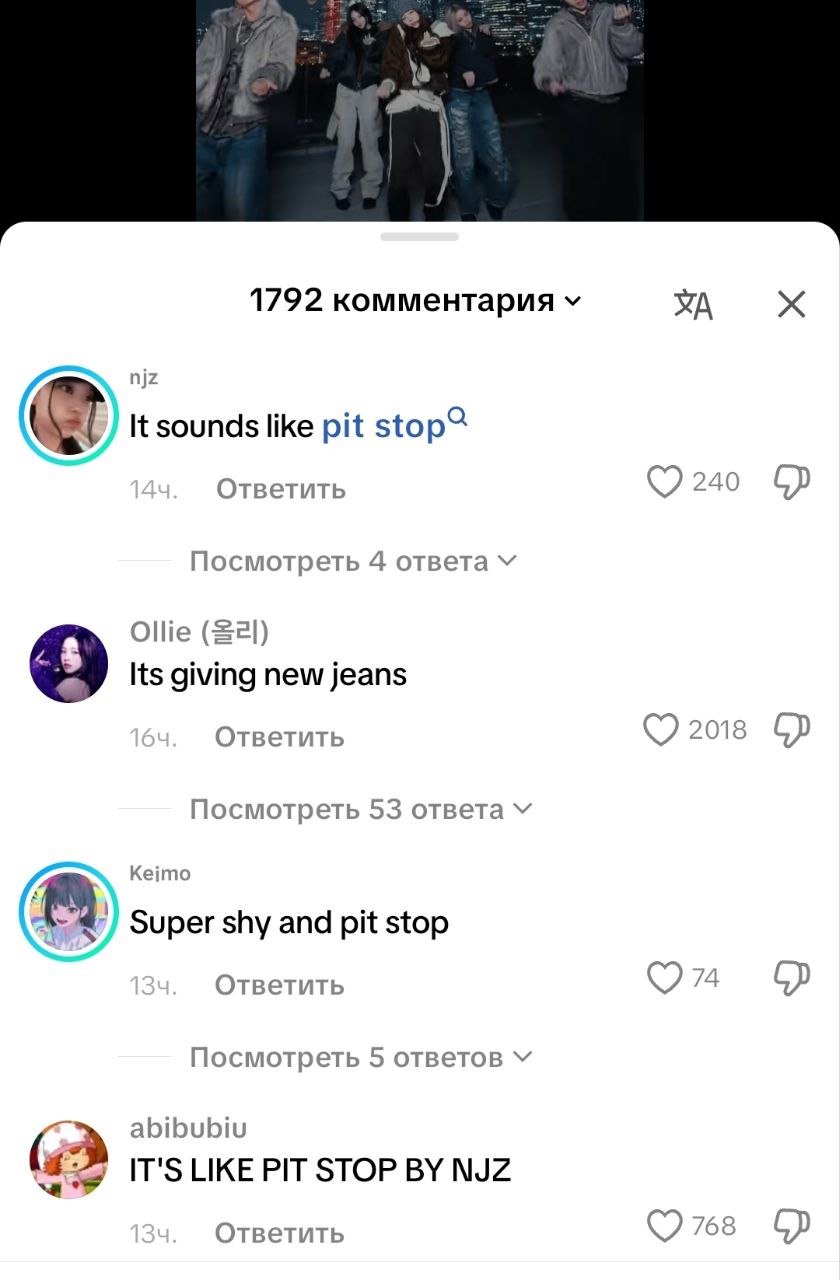Dislike Keimo's comment
Screen dimensions: 840x1280
(x=791, y=978)
